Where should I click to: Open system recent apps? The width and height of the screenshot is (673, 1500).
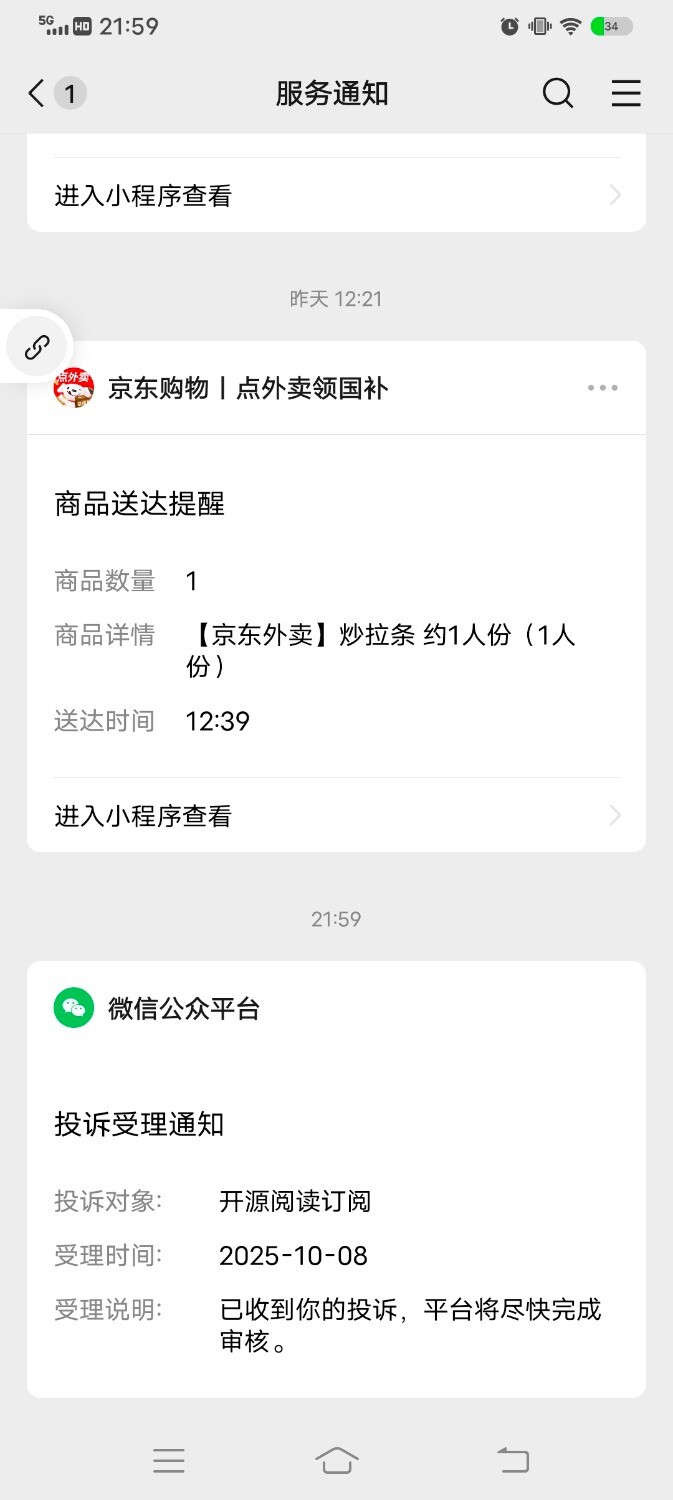pyautogui.click(x=169, y=1461)
